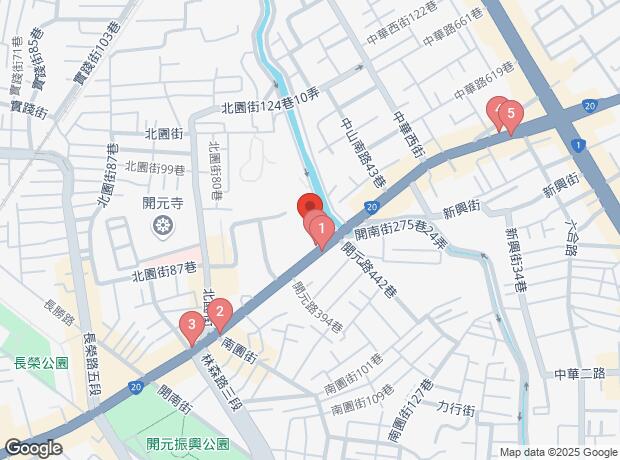Open map marker number 5
620x460 pixels.
[x=510, y=115]
